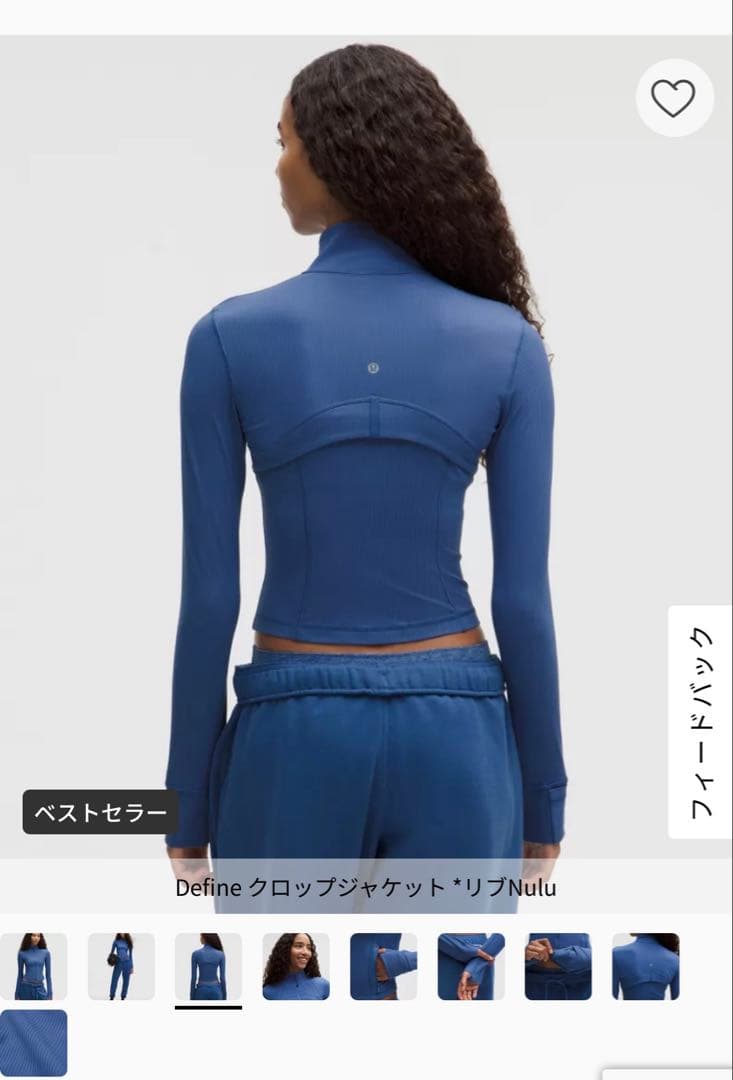Add item to wishlist via heart icon
This screenshot has height=1080, width=733.
(x=672, y=99)
